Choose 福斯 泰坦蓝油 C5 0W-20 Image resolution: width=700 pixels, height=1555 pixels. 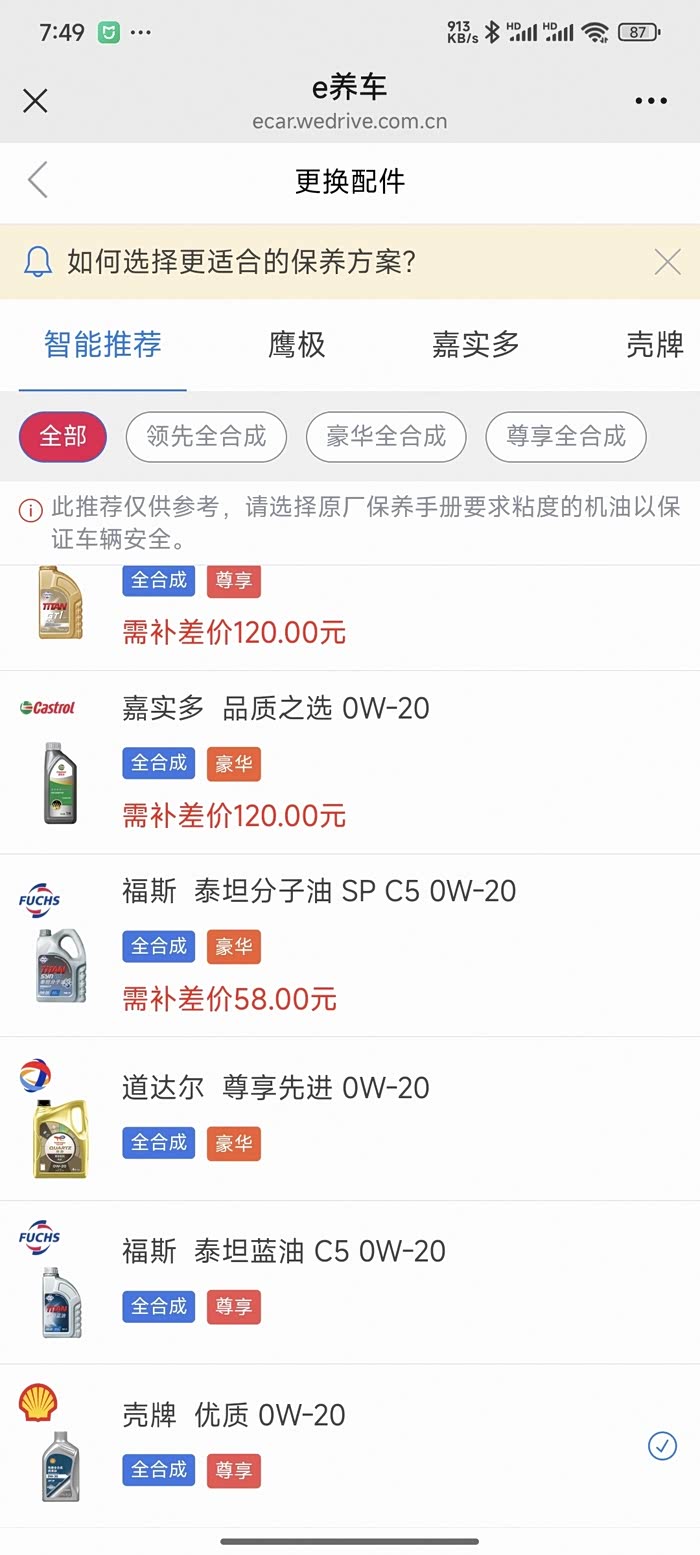pyautogui.click(x=350, y=1283)
